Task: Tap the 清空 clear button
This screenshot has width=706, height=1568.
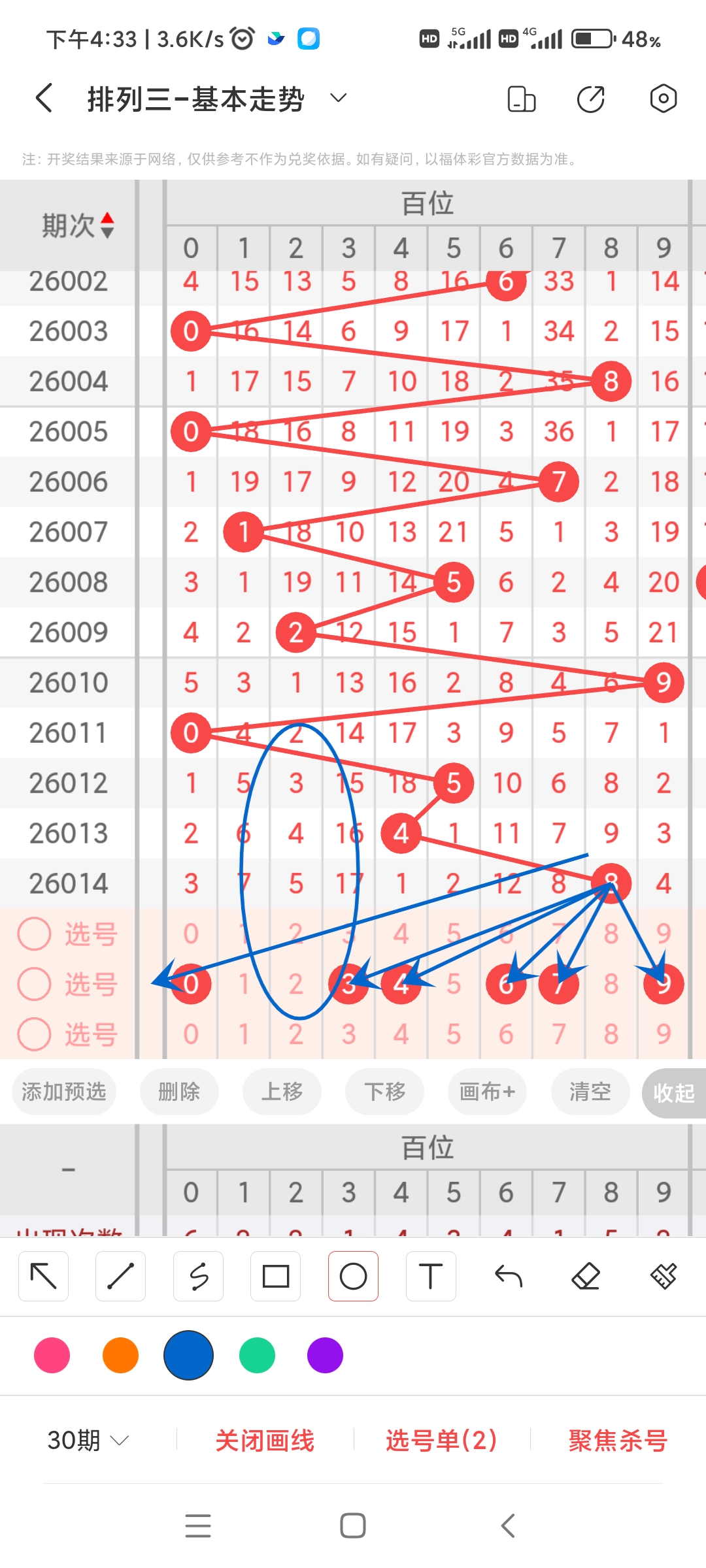Action: point(589,1092)
